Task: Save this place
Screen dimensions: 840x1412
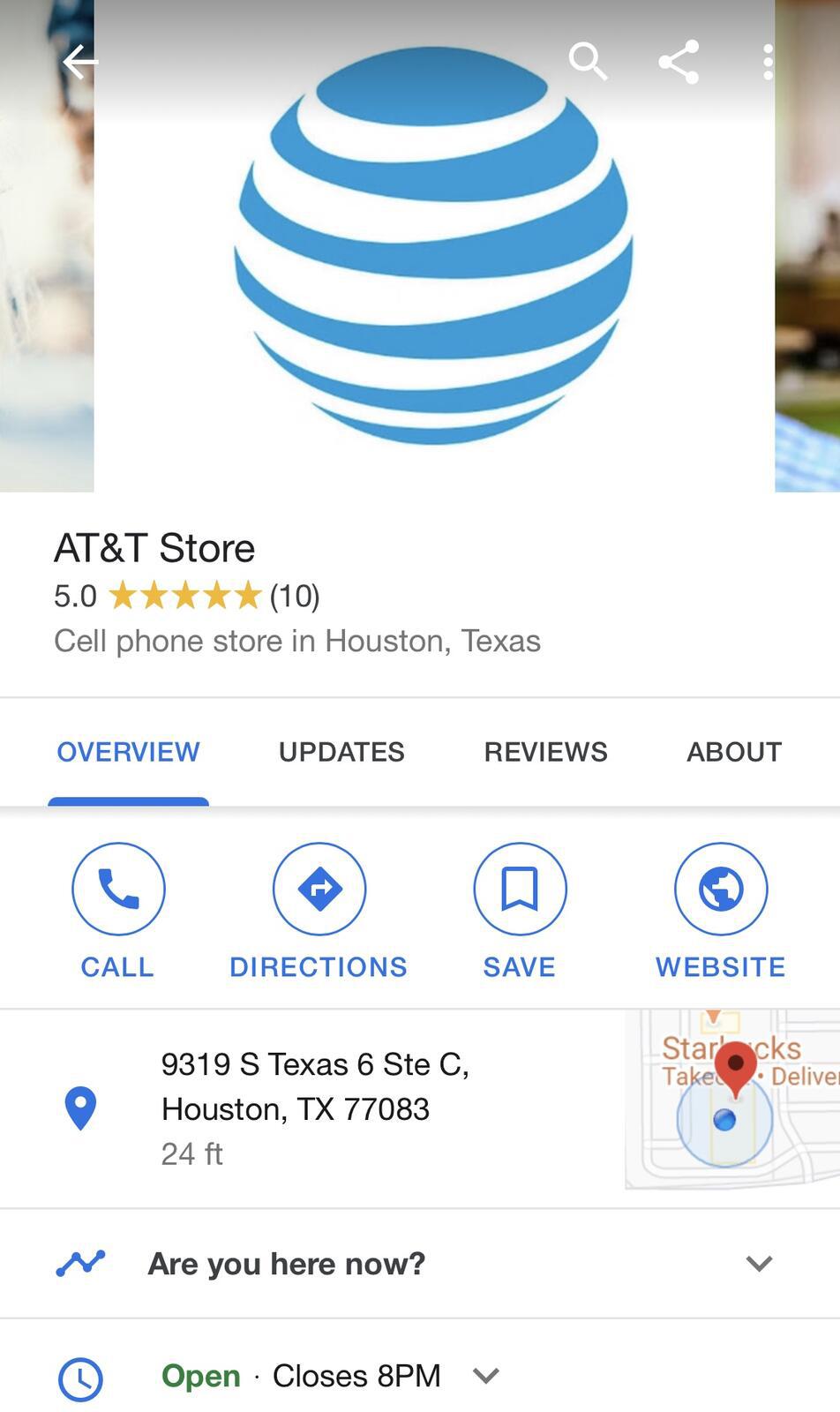Action: (520, 911)
